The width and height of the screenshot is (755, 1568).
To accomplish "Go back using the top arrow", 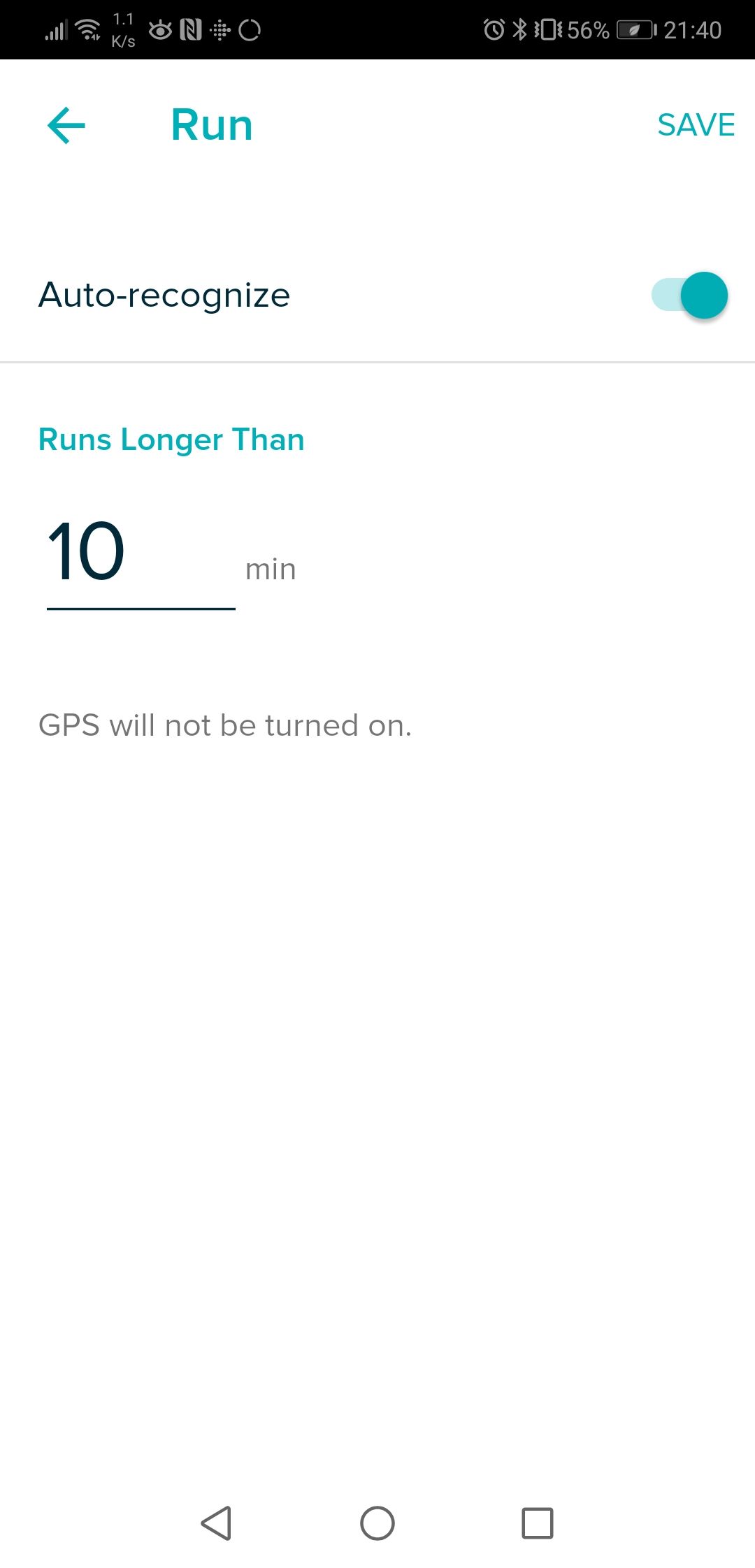I will (66, 126).
